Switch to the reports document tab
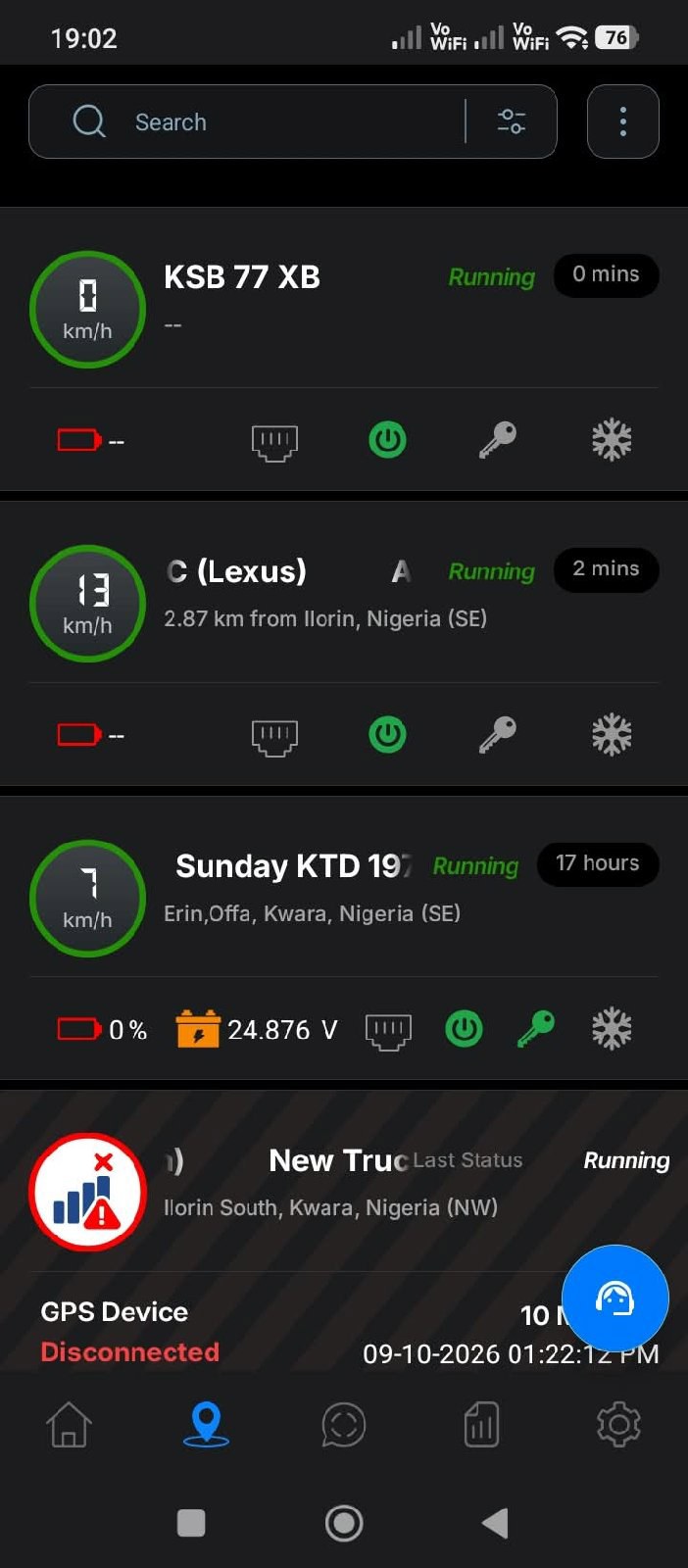Screen dimensions: 688x1568 tap(481, 1424)
